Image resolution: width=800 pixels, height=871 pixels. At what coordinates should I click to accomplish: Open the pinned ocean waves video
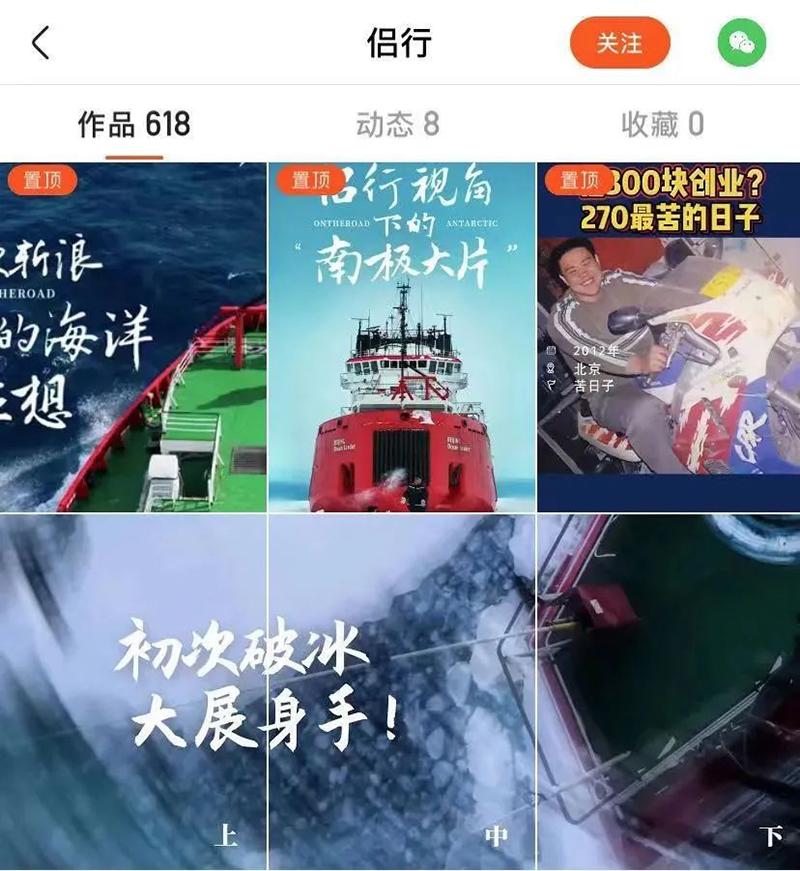tap(133, 337)
